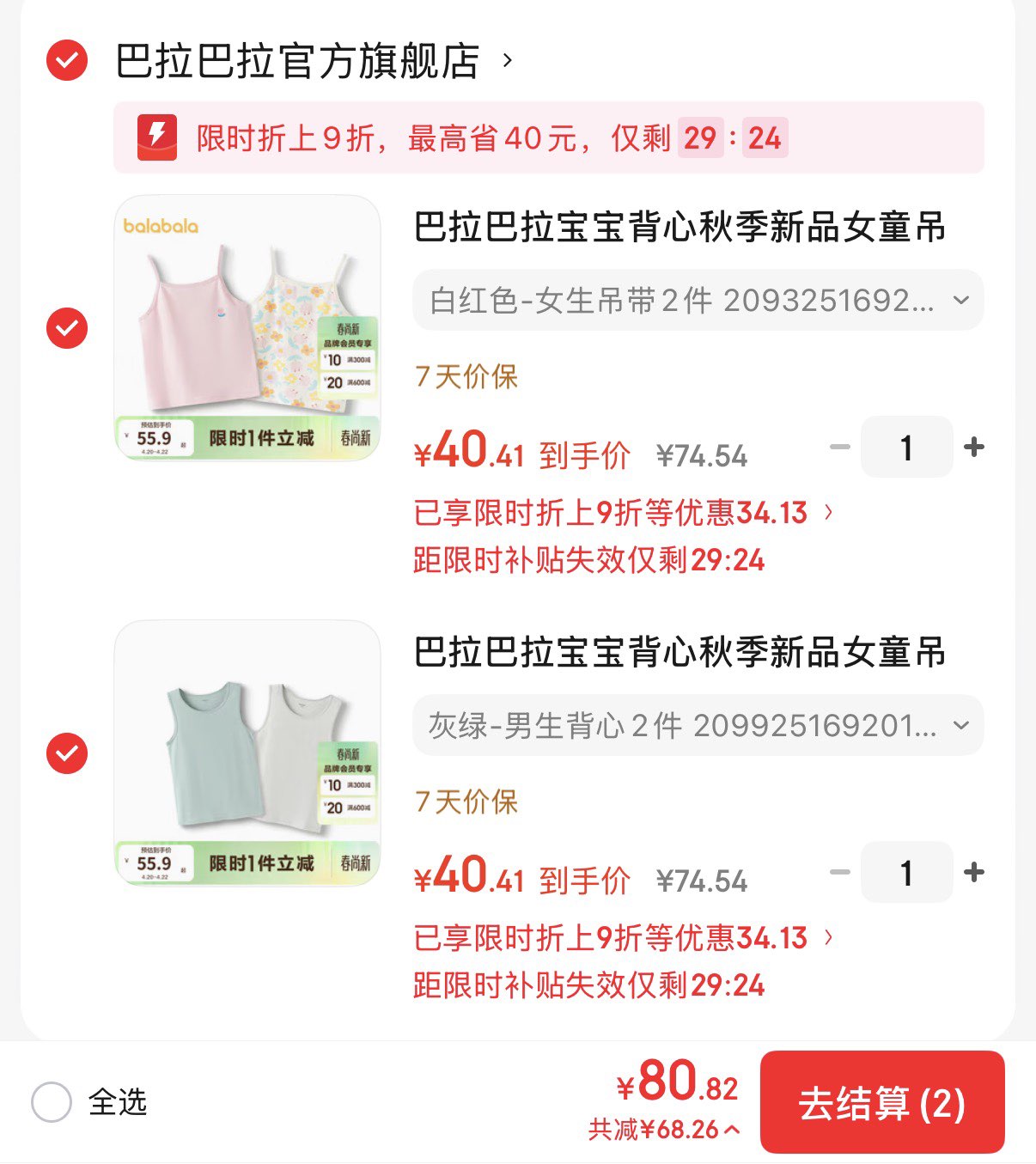Open the green vest product image
The height and width of the screenshot is (1164, 1036).
pyautogui.click(x=247, y=753)
